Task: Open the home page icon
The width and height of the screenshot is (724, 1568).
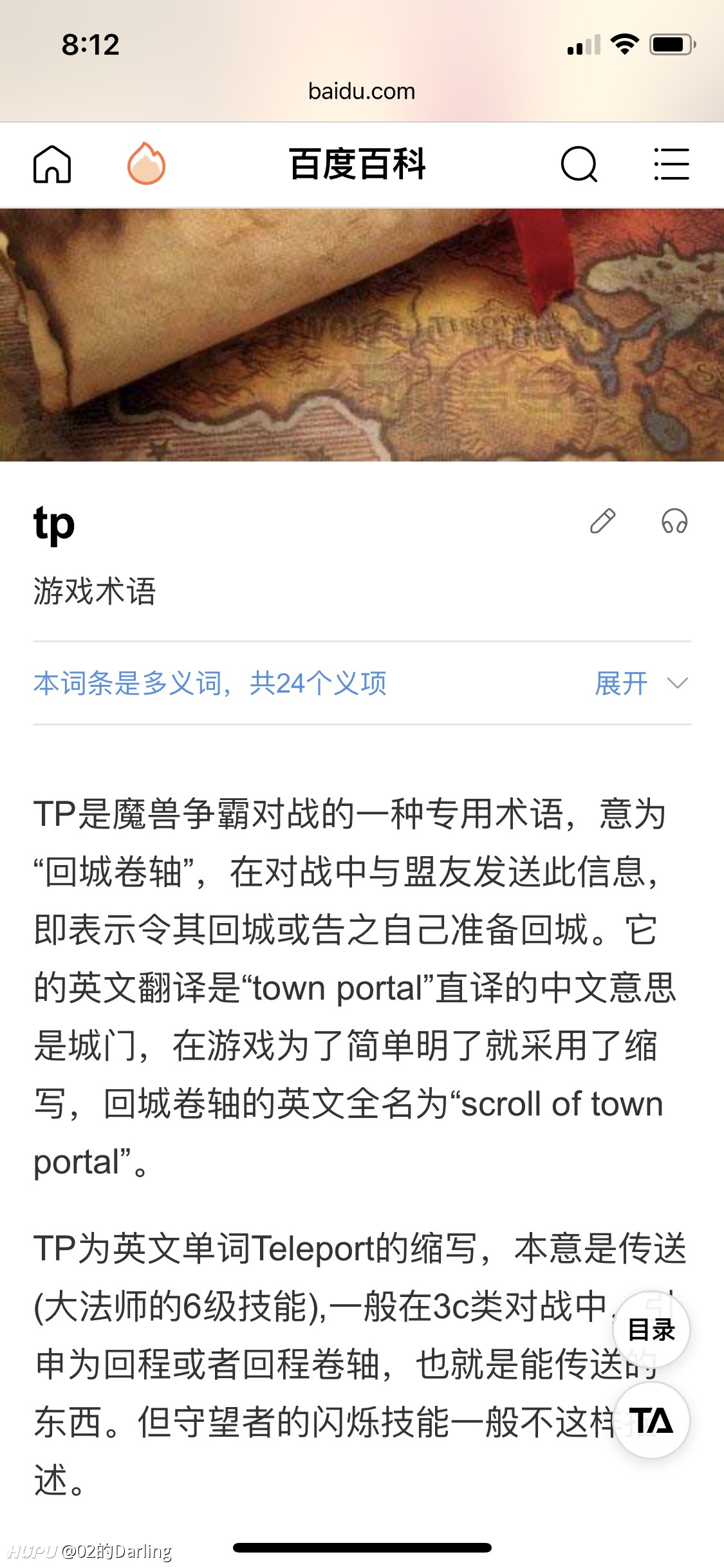Action: click(x=53, y=165)
